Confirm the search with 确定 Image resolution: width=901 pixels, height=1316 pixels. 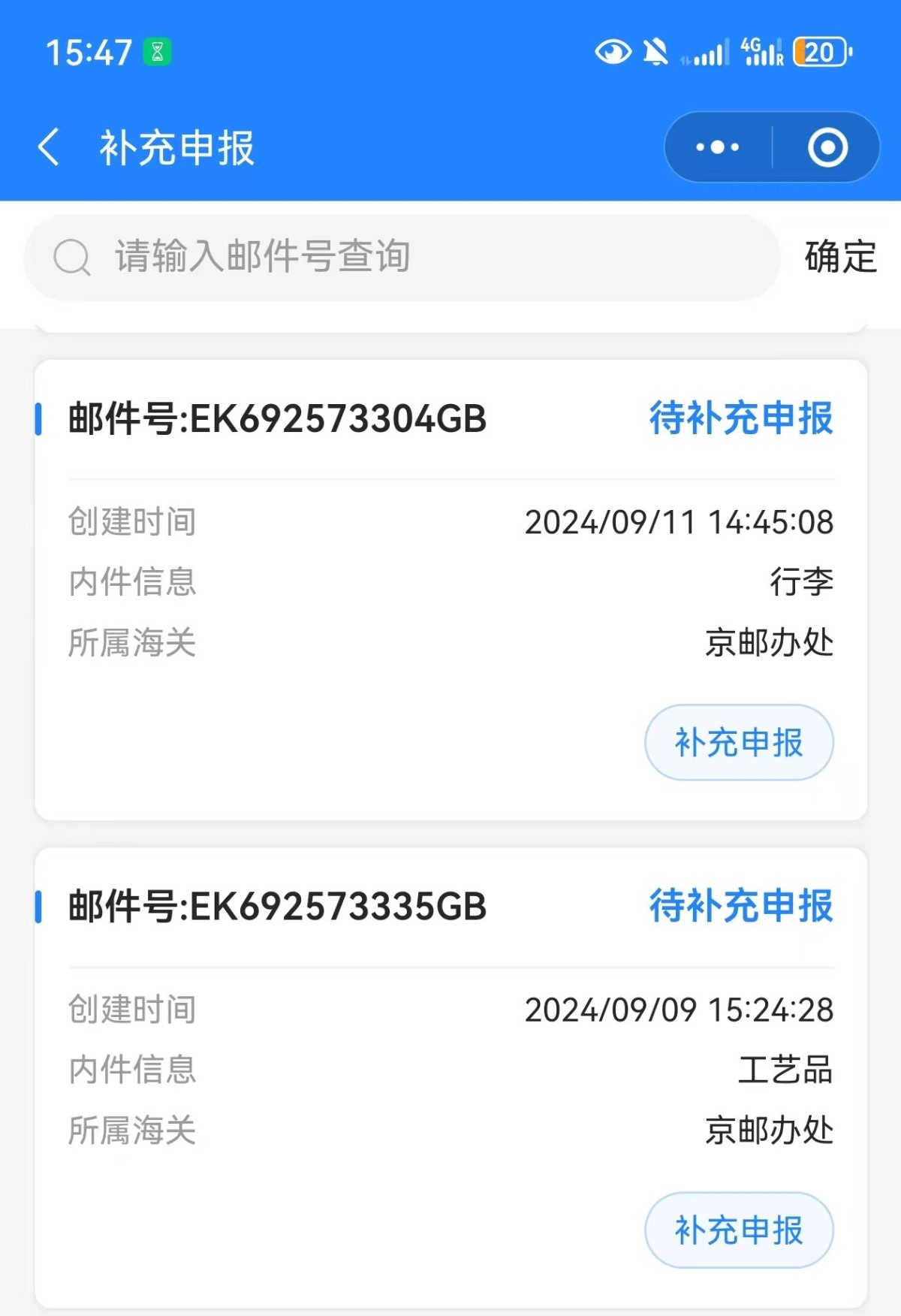pos(840,257)
